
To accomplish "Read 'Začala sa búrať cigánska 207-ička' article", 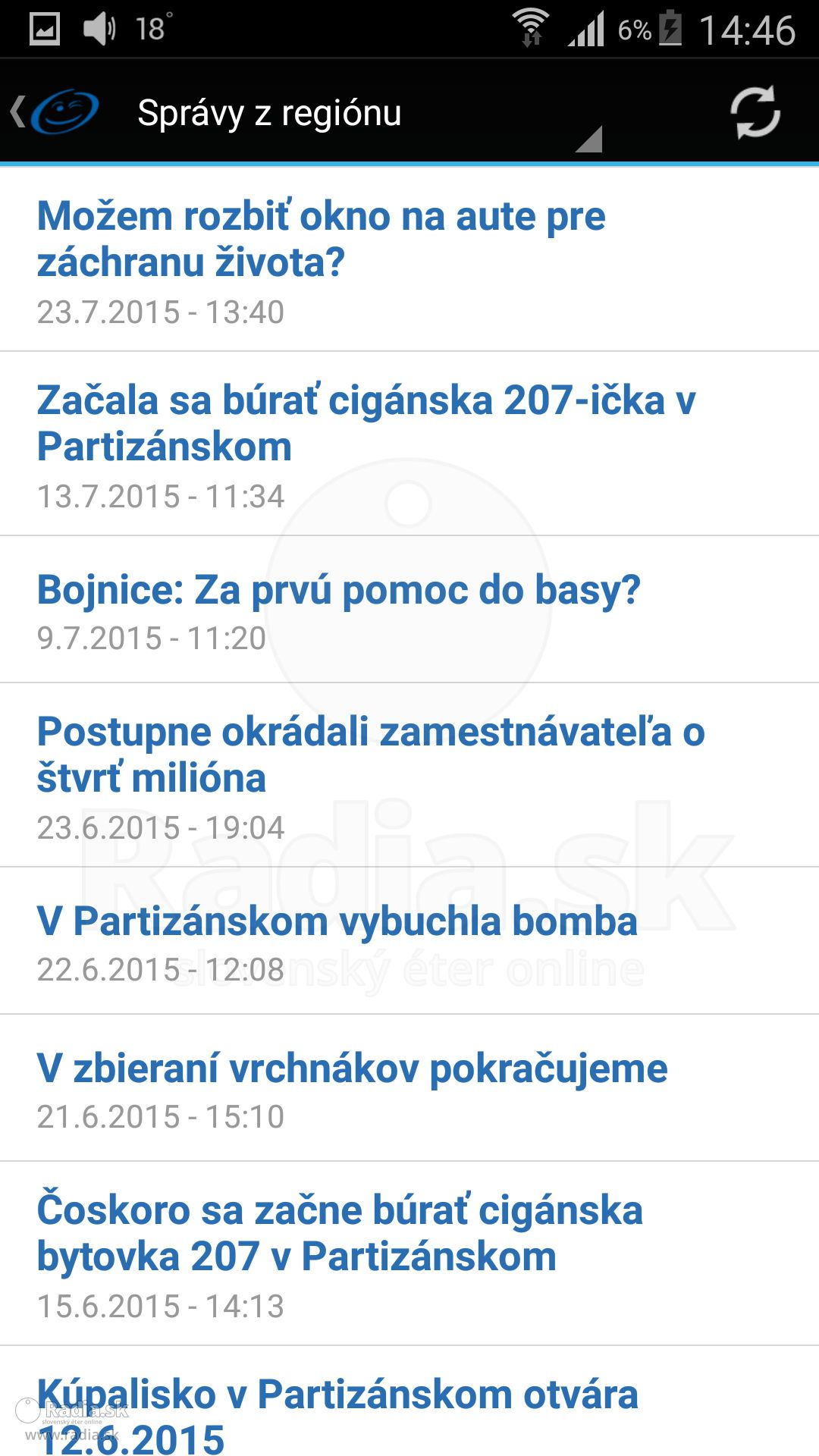I will coord(409,444).
